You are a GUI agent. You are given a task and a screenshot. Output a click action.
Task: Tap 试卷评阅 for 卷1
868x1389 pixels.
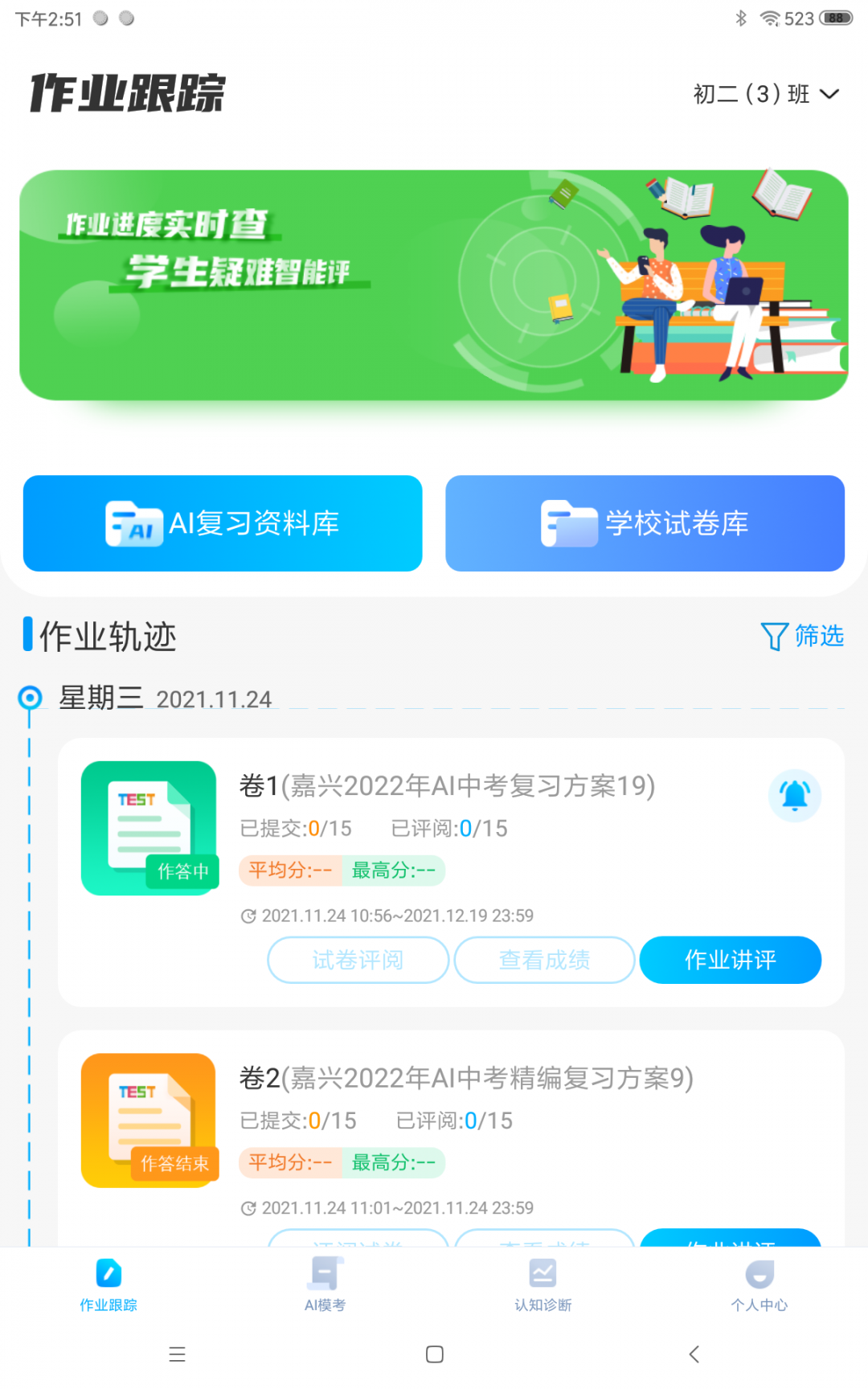(358, 960)
